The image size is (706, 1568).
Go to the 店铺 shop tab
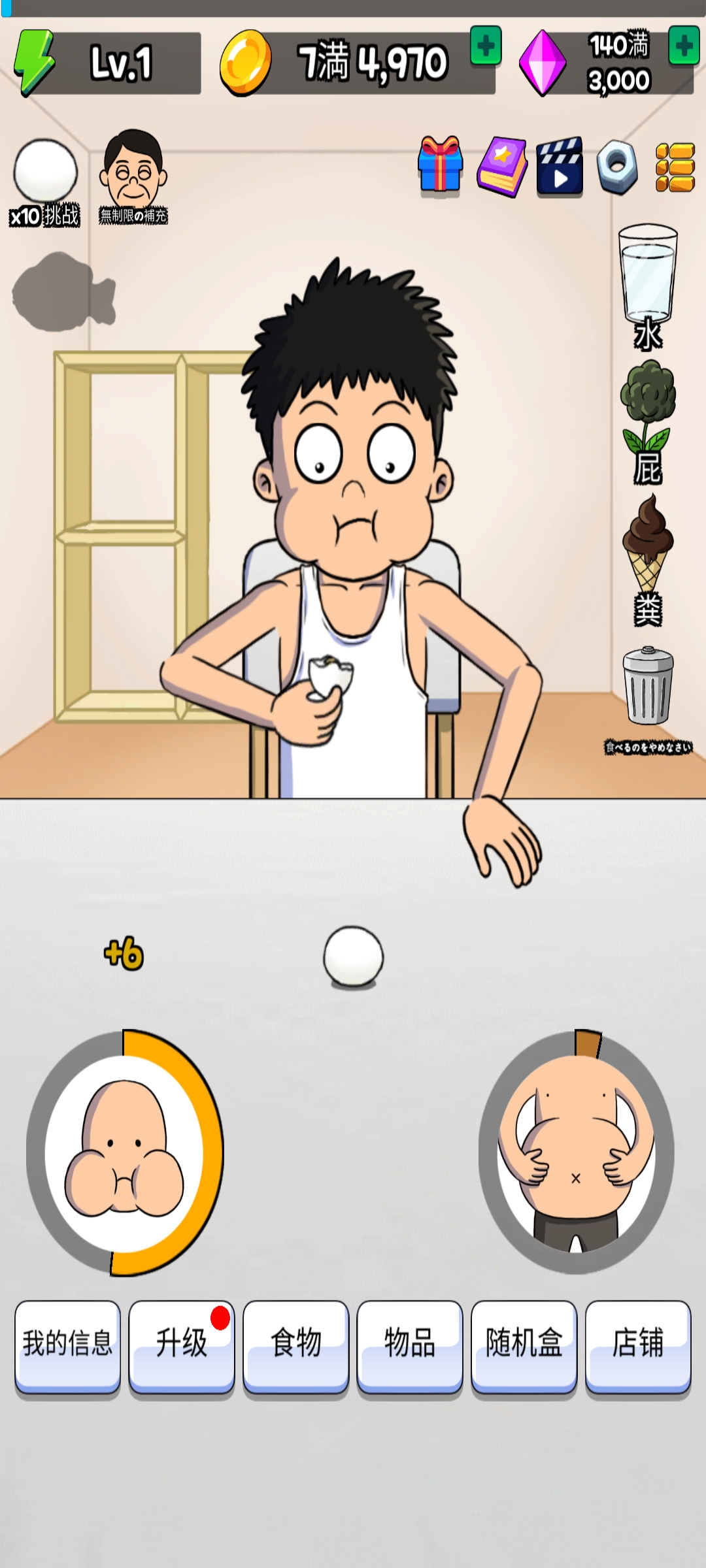coord(638,1347)
